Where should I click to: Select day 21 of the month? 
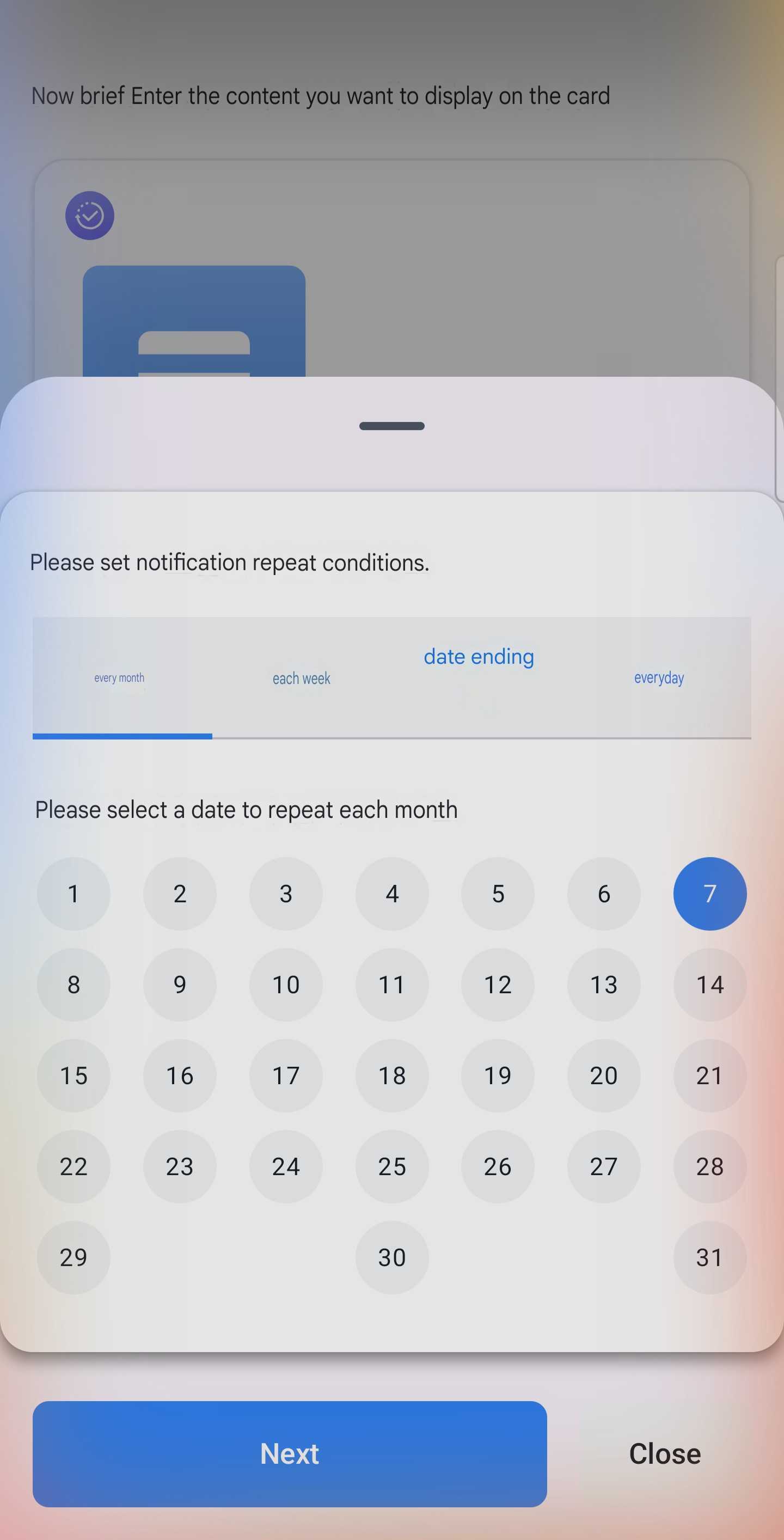(x=709, y=1075)
